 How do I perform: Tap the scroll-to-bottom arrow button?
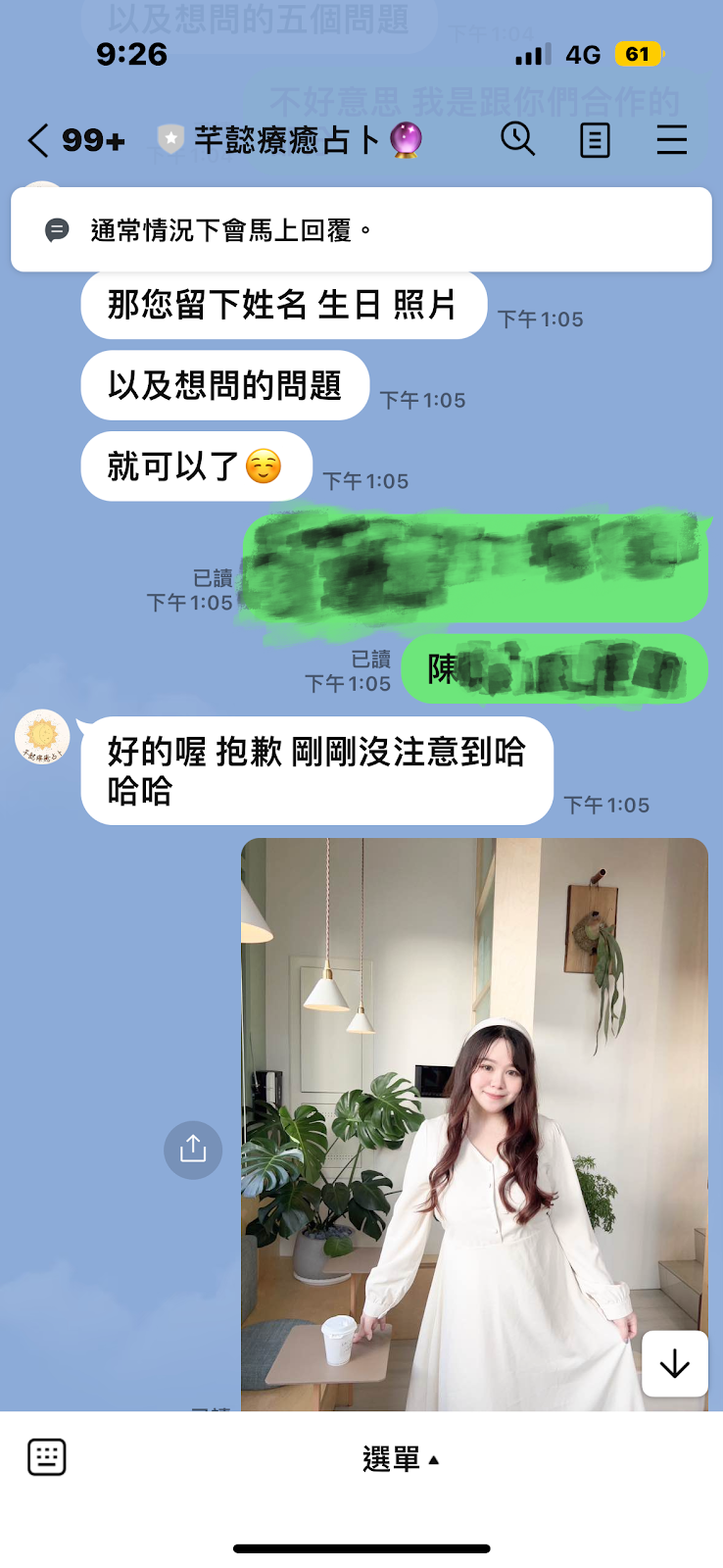click(675, 1365)
